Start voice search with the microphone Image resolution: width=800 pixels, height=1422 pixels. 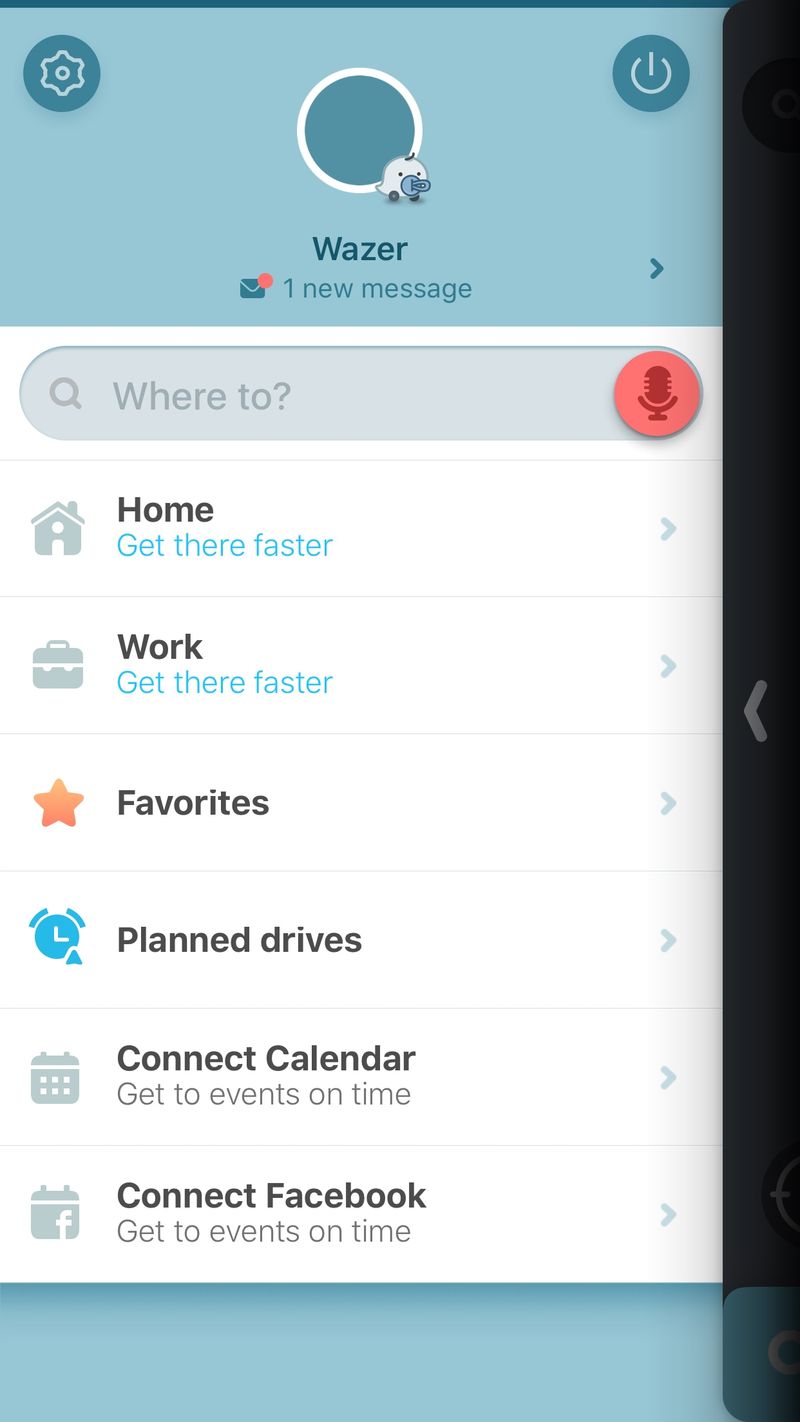point(657,394)
